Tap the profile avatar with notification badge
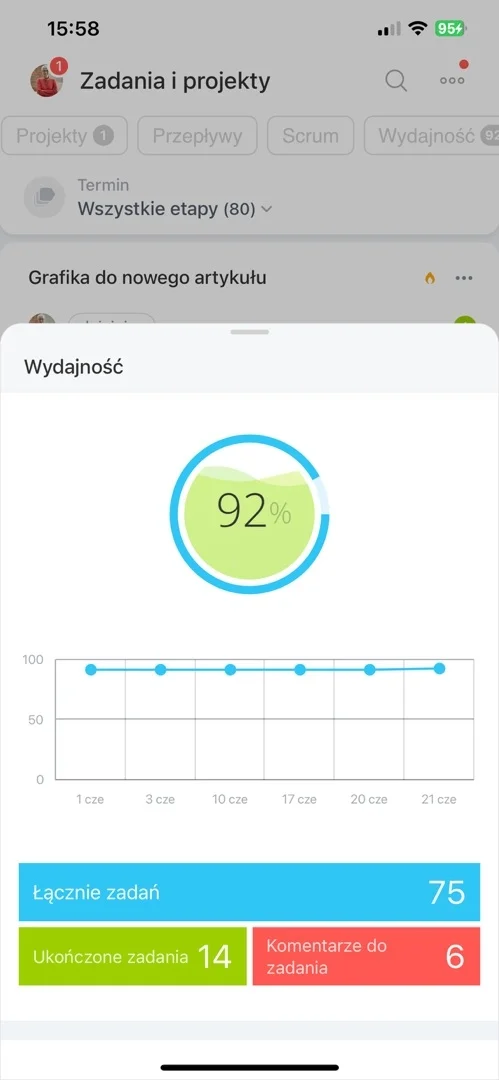The image size is (499, 1080). point(47,80)
